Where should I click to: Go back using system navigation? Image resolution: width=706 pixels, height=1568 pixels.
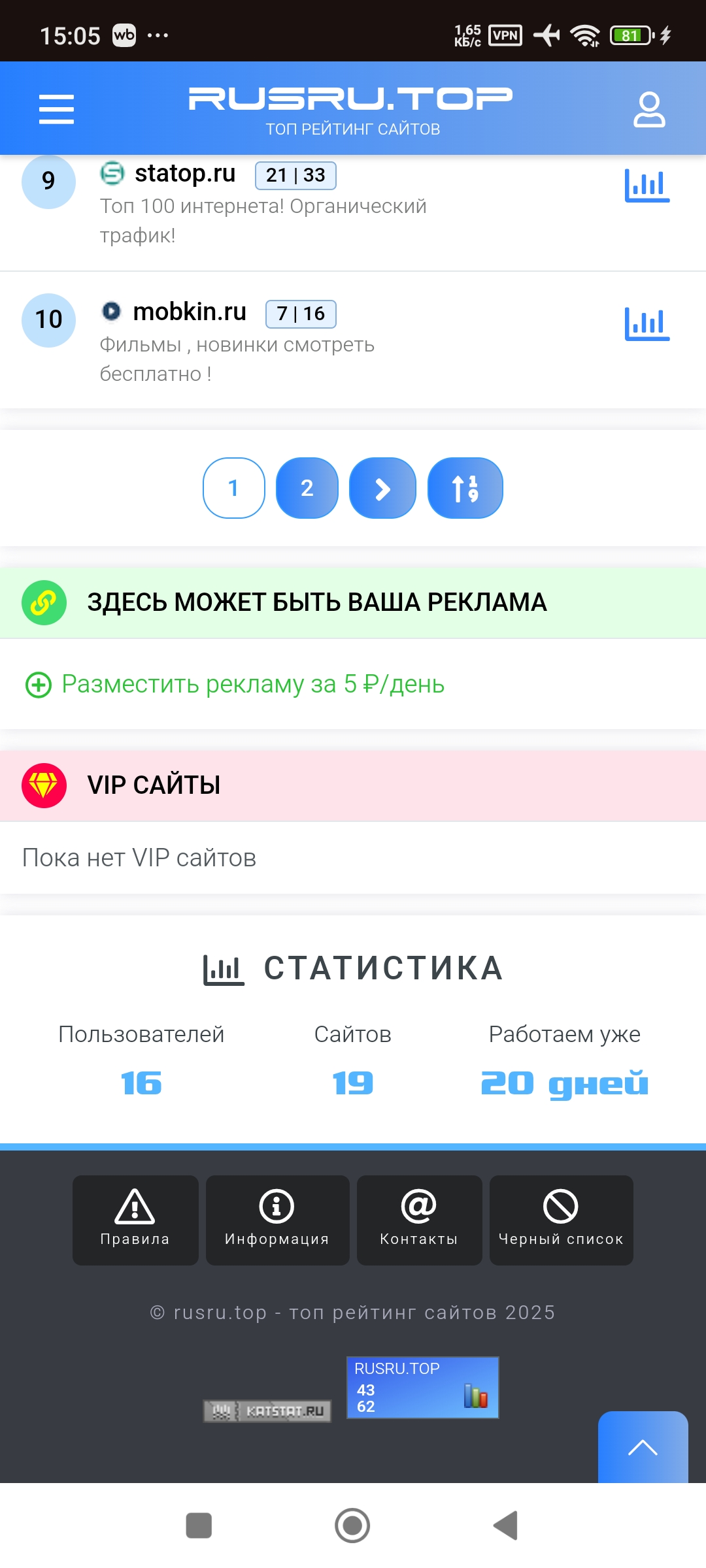[x=506, y=1526]
